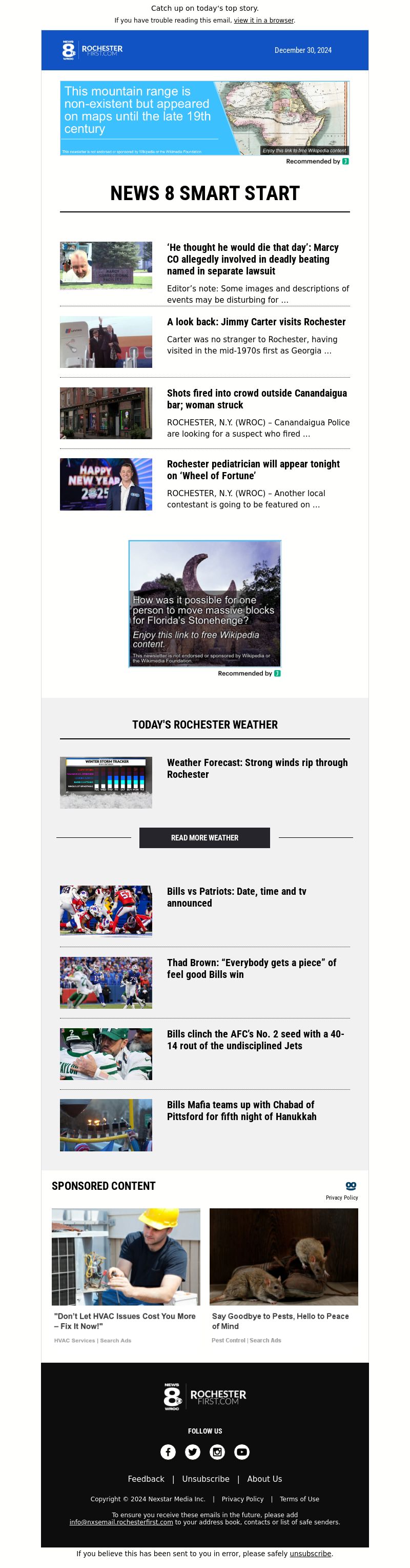Open the Marcy CO deadly beating story
The height and width of the screenshot is (1568, 410).
(x=253, y=259)
